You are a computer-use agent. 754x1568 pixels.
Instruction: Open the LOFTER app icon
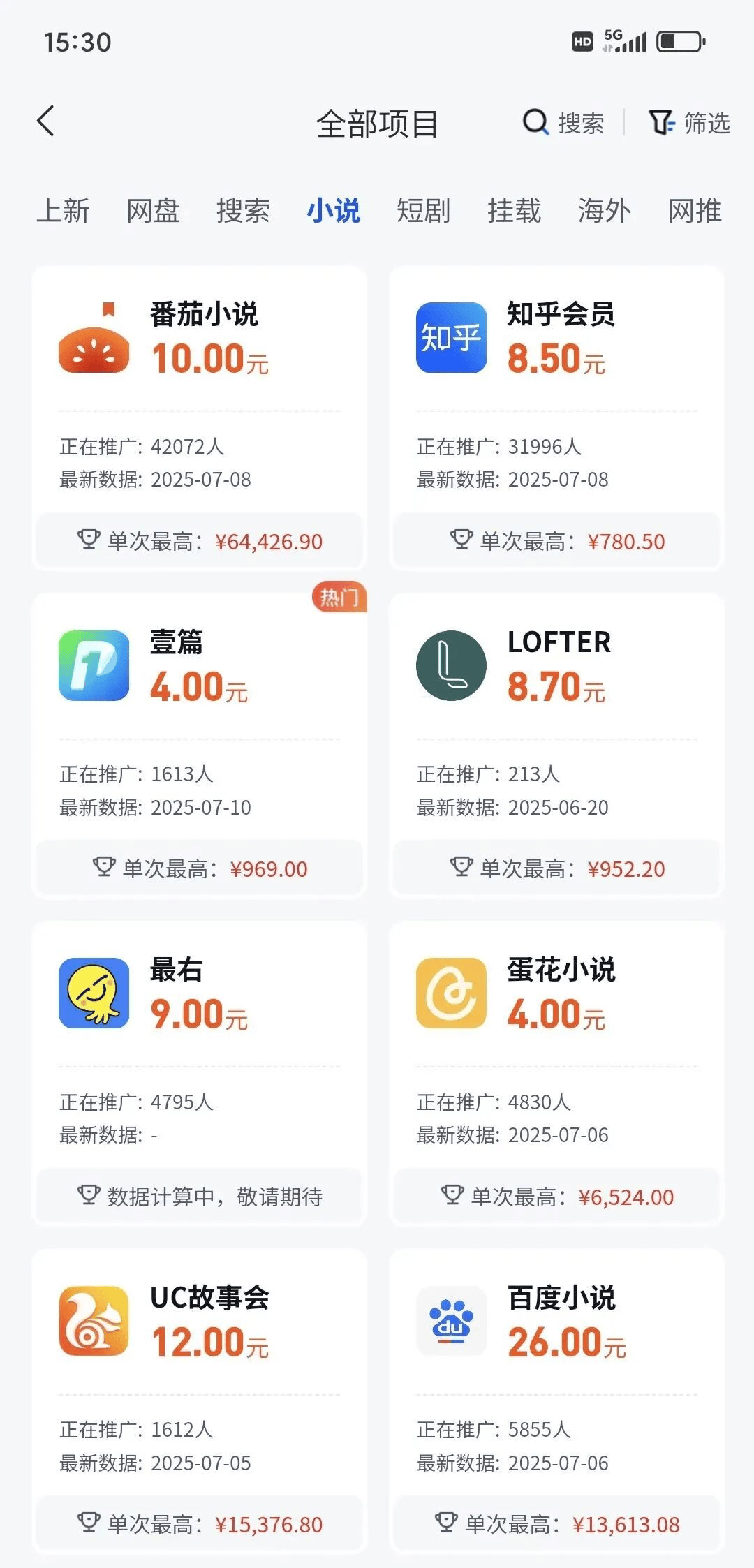click(451, 665)
